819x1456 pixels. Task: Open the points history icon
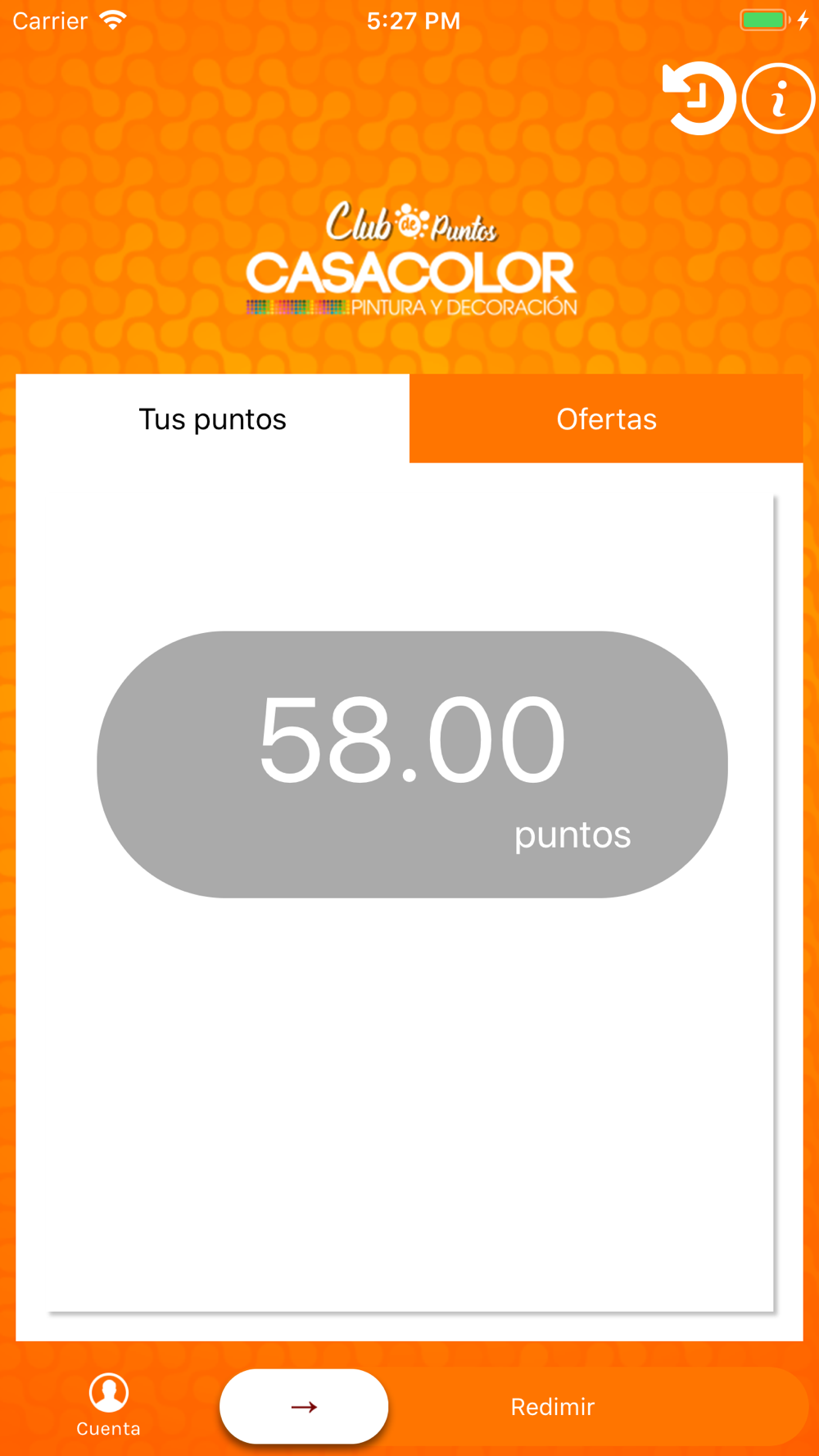(x=698, y=98)
